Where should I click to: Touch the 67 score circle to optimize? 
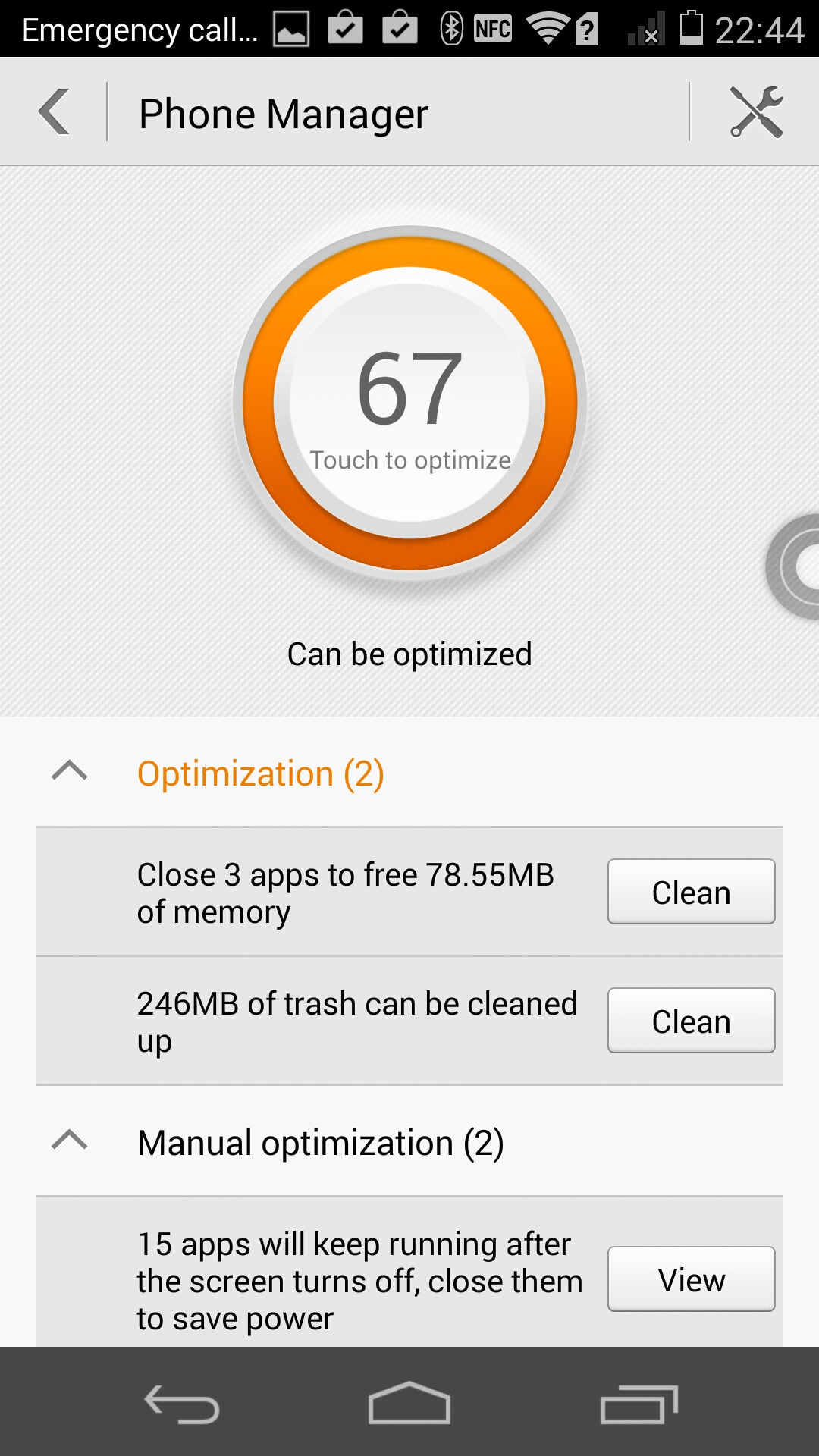pyautogui.click(x=409, y=403)
